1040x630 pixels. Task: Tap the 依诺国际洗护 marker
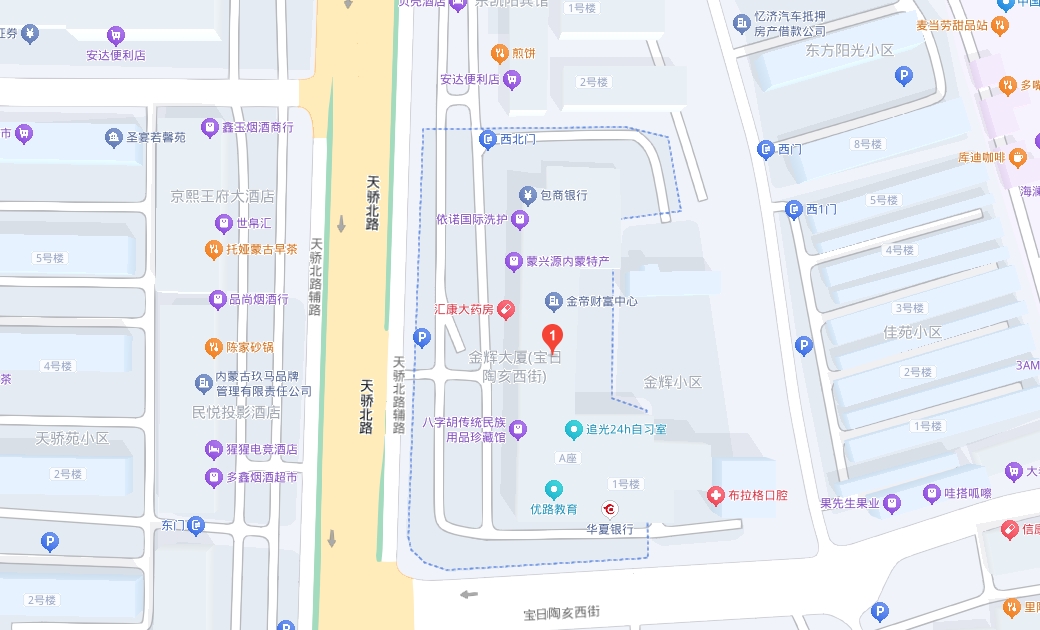pyautogui.click(x=520, y=219)
